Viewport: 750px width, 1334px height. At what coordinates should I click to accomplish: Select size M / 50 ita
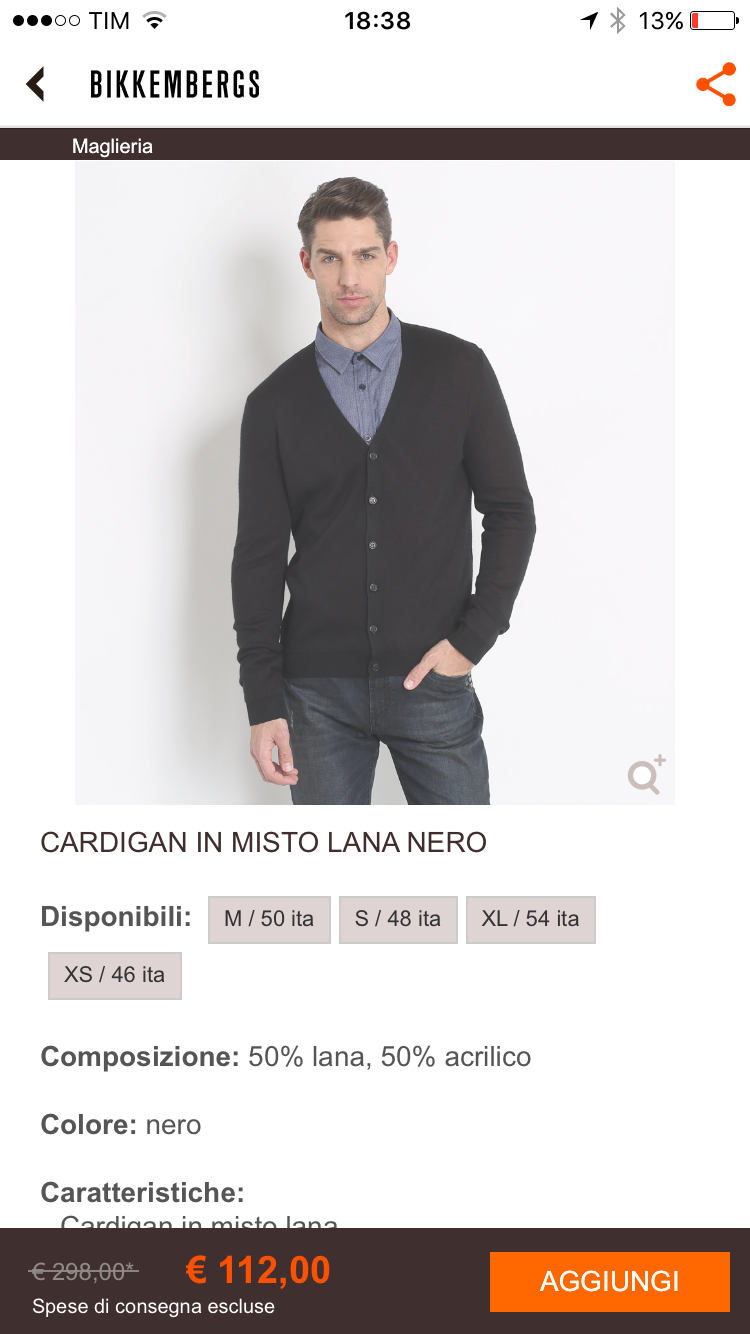(x=269, y=919)
